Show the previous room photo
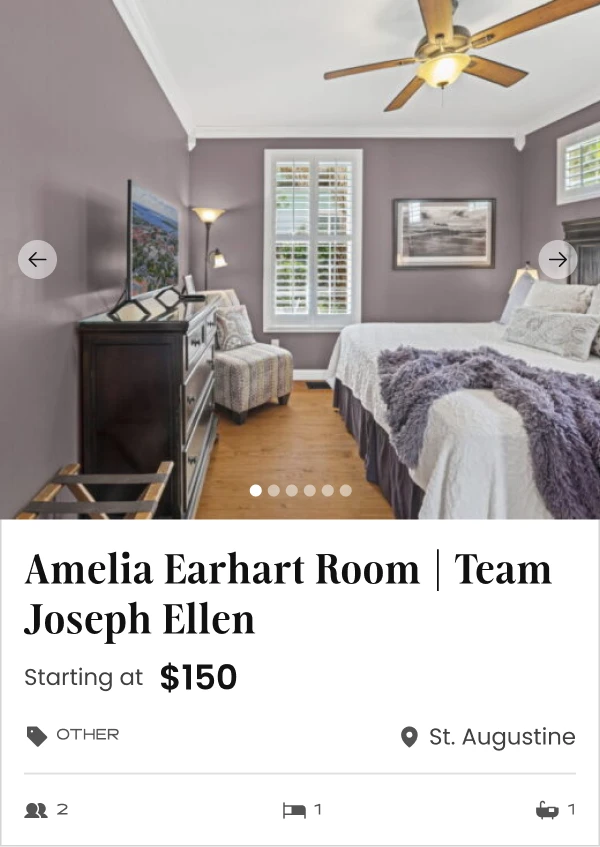 click(x=37, y=260)
